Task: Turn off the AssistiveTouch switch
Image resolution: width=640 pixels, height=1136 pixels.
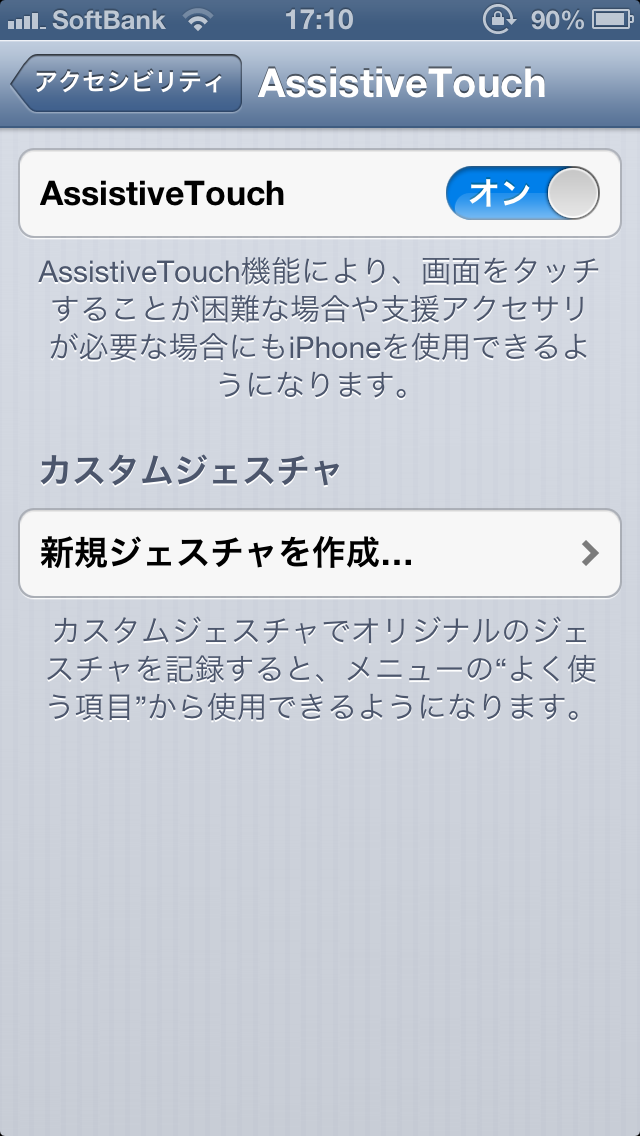Action: [523, 193]
